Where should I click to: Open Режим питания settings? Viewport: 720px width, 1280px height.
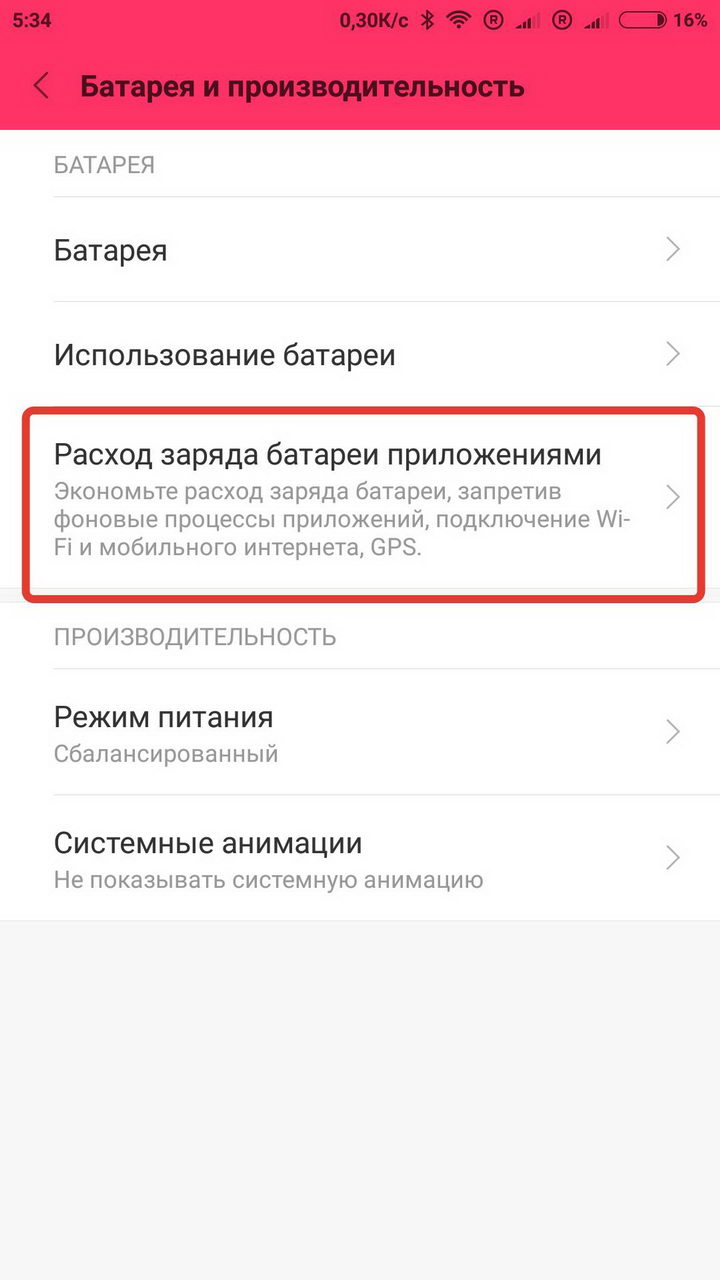(360, 732)
